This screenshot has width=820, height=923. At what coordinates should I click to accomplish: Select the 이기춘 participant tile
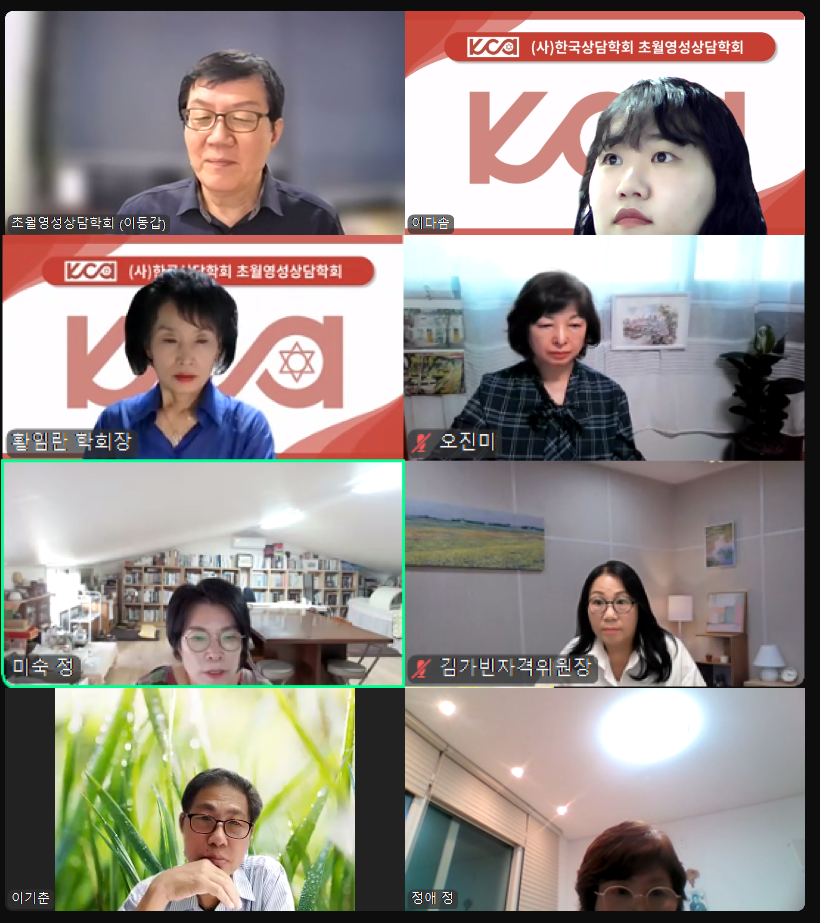tap(204, 798)
